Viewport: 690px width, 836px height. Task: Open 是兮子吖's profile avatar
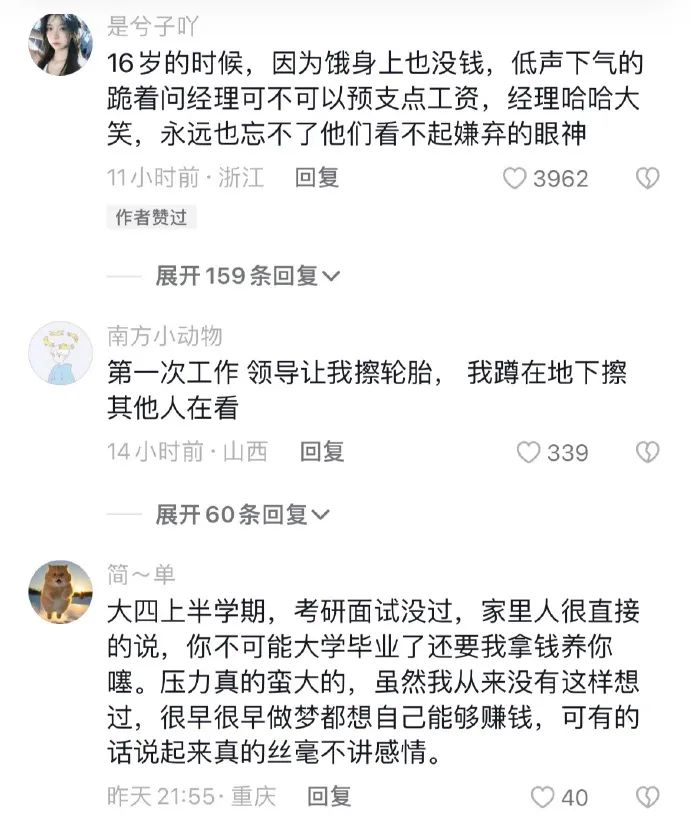coord(60,45)
